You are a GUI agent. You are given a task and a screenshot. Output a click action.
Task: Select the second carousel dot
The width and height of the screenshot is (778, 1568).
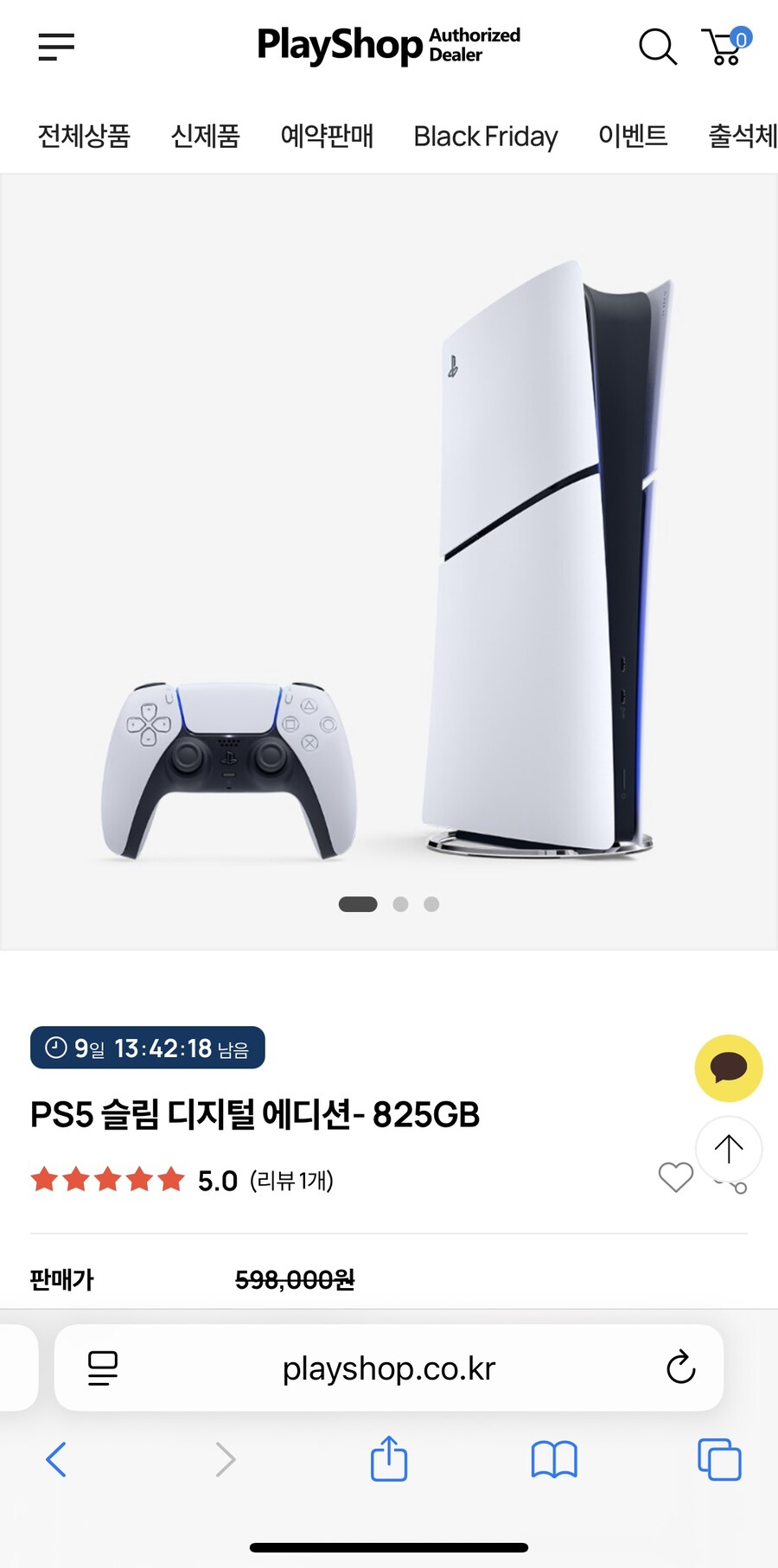(x=401, y=903)
